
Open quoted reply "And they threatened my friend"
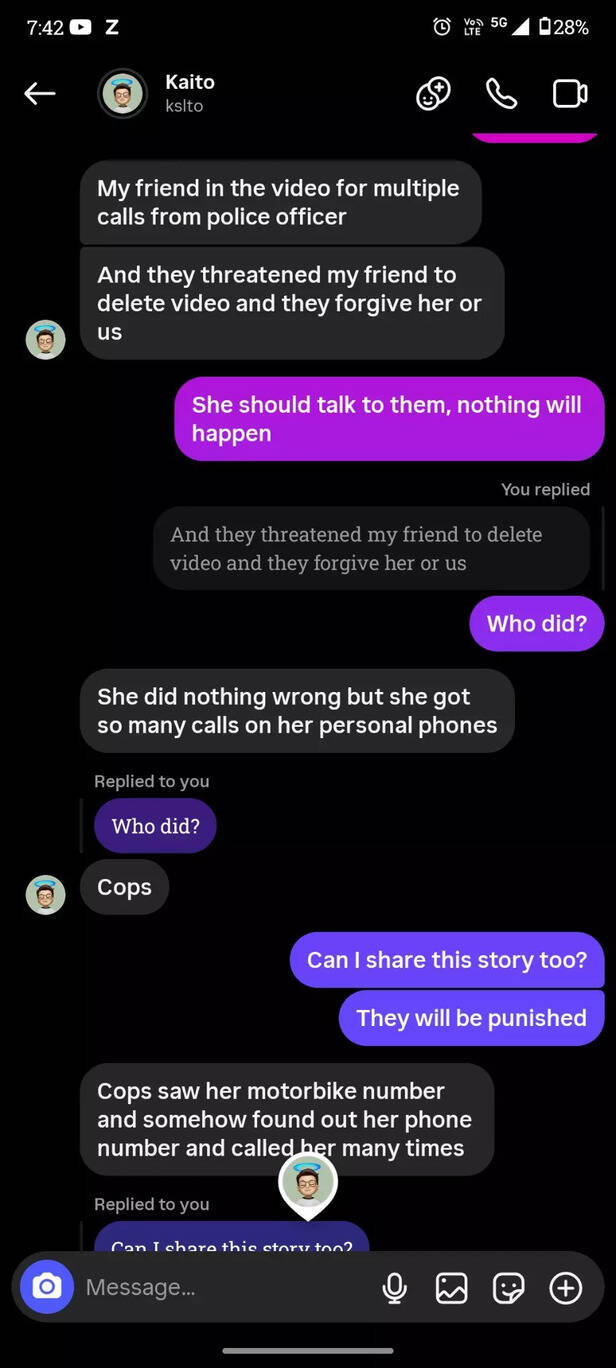click(x=371, y=548)
